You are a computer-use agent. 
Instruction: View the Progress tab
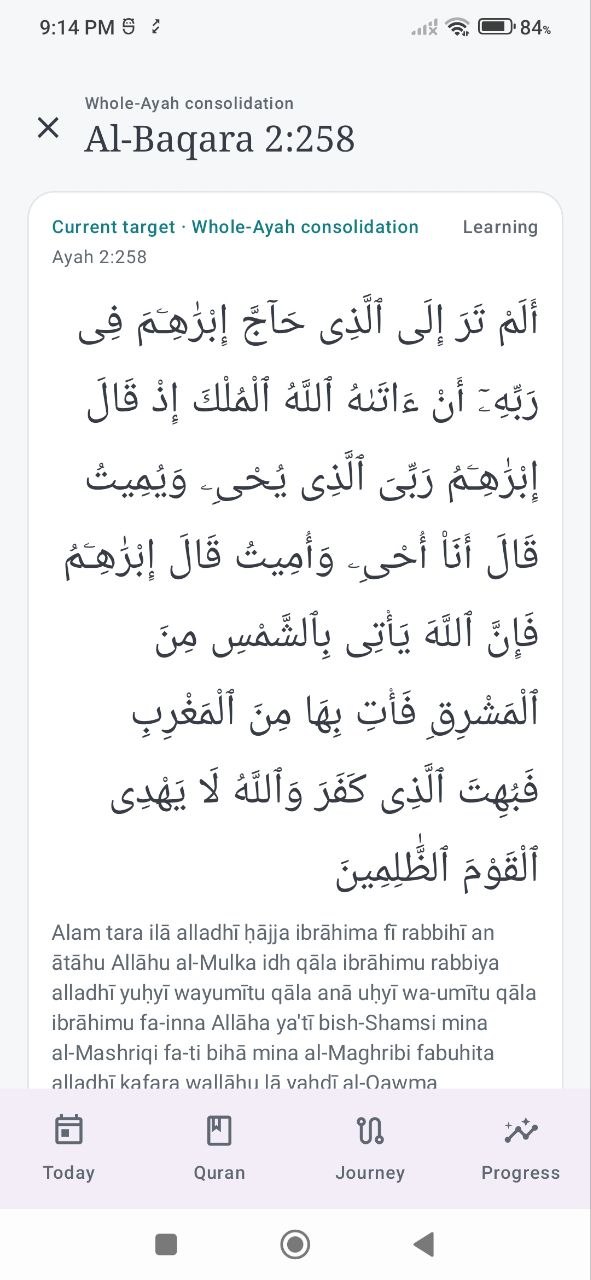tap(521, 1149)
